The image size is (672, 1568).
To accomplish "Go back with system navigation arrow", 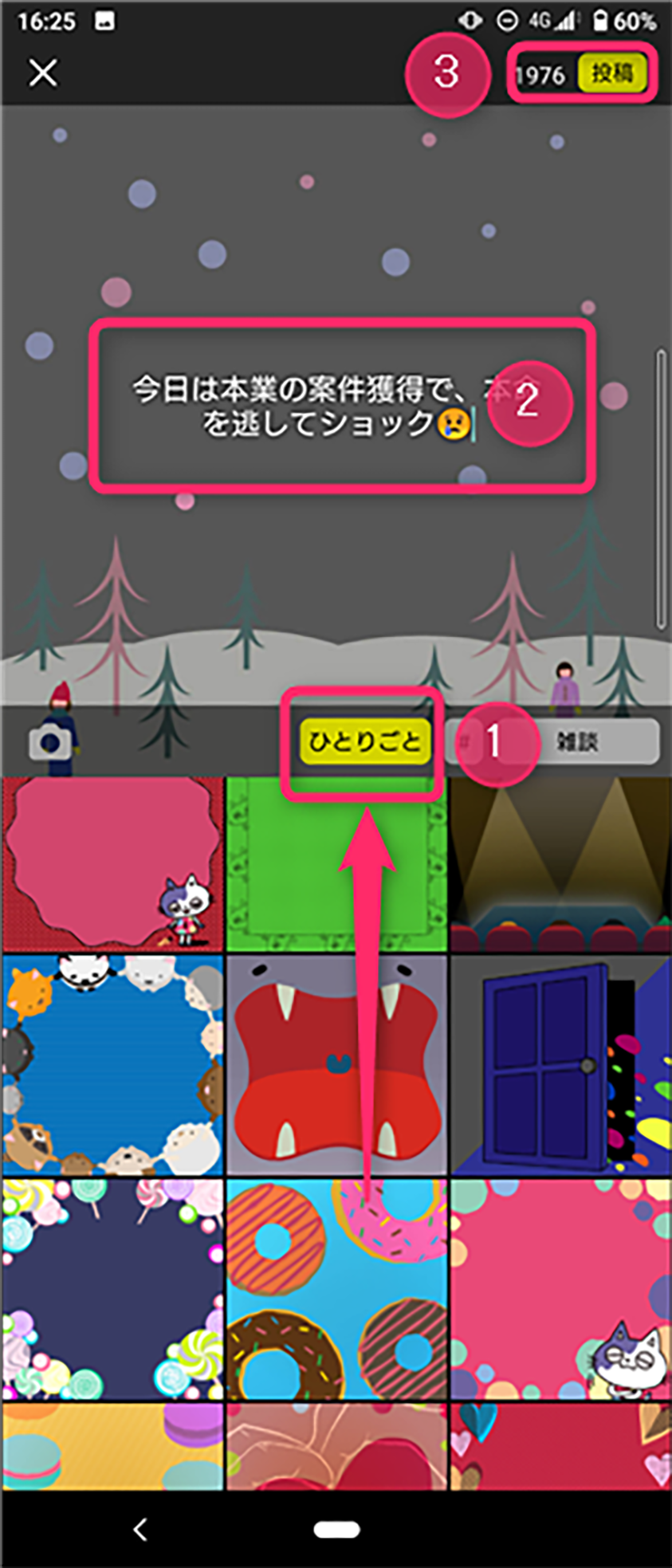I will (140, 1529).
